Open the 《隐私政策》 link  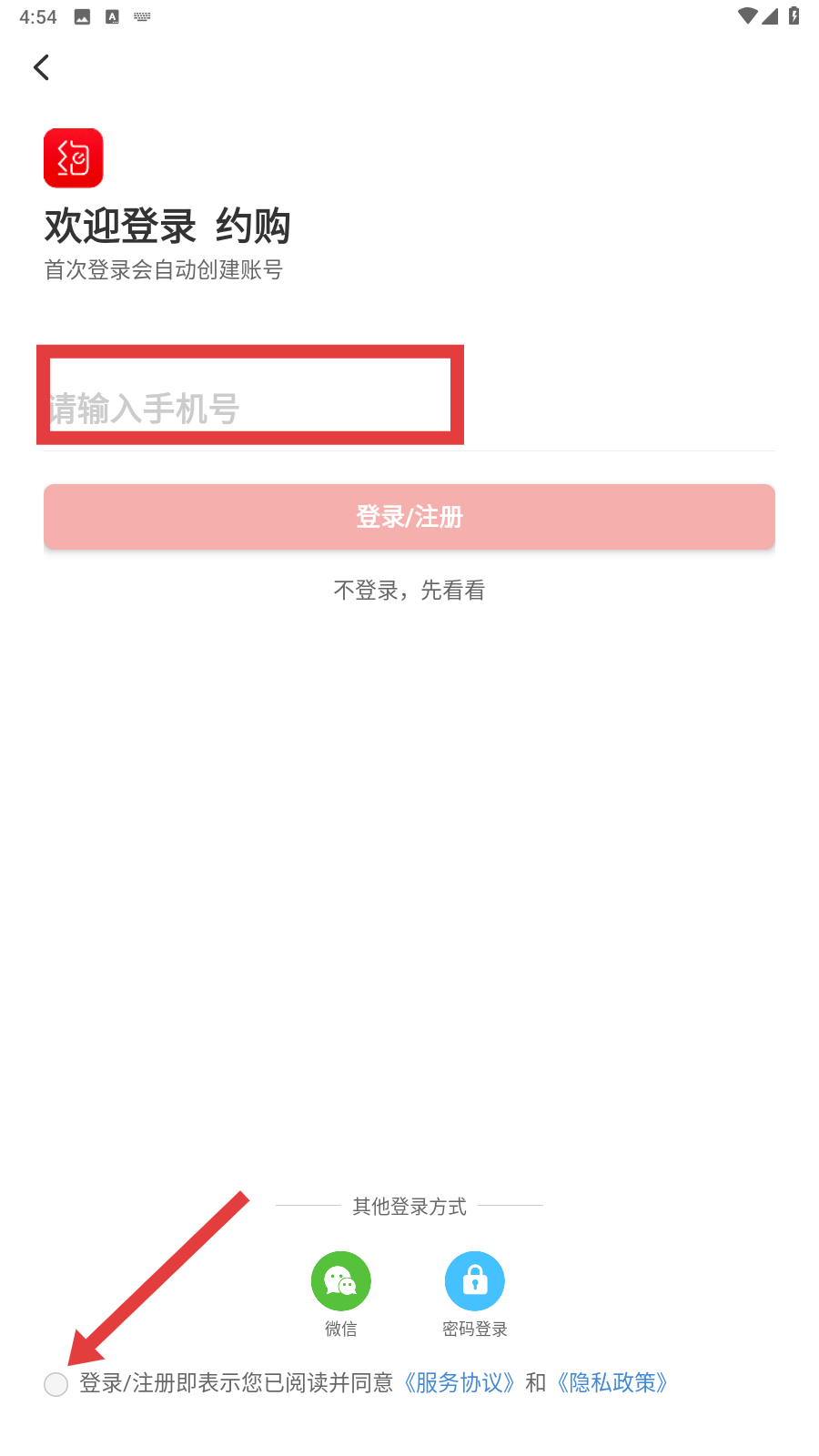[x=613, y=1383]
